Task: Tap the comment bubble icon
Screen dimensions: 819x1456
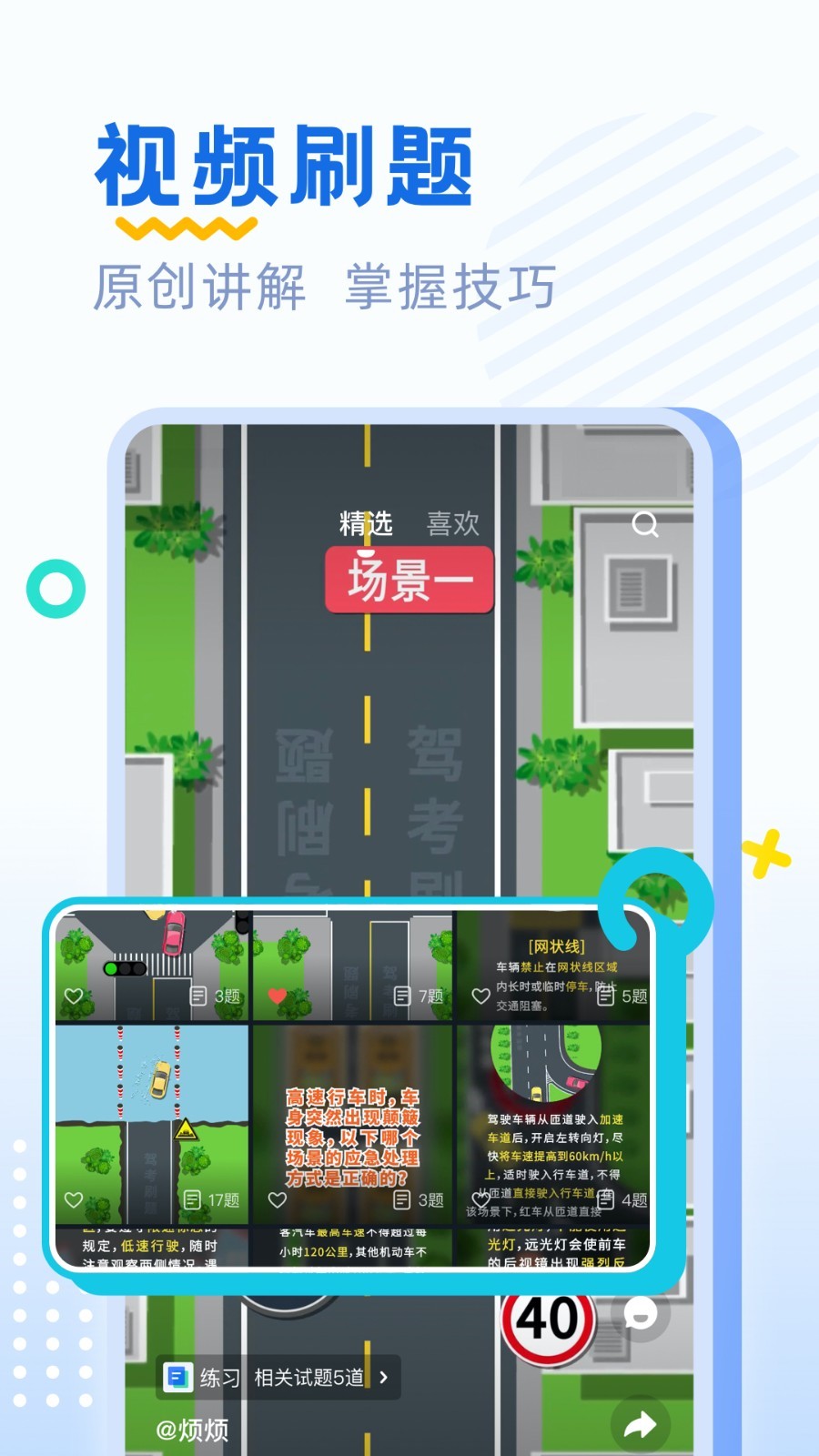Action: click(641, 1316)
